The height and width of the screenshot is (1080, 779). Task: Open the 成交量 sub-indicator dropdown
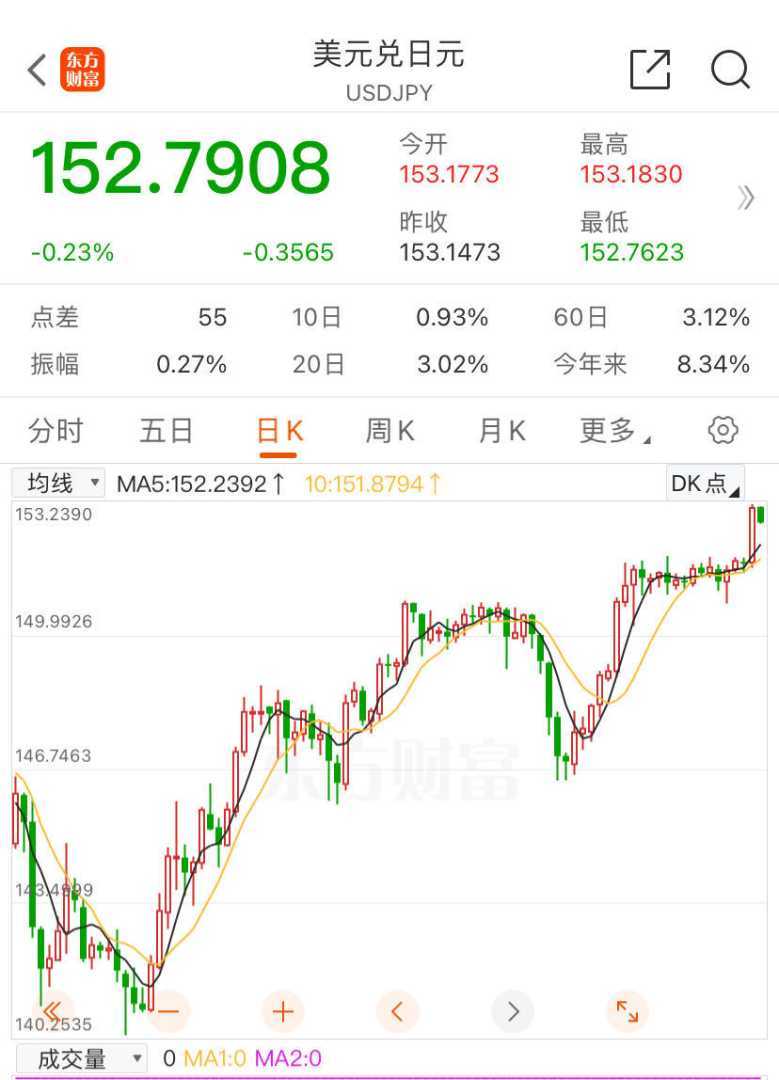tap(80, 1058)
